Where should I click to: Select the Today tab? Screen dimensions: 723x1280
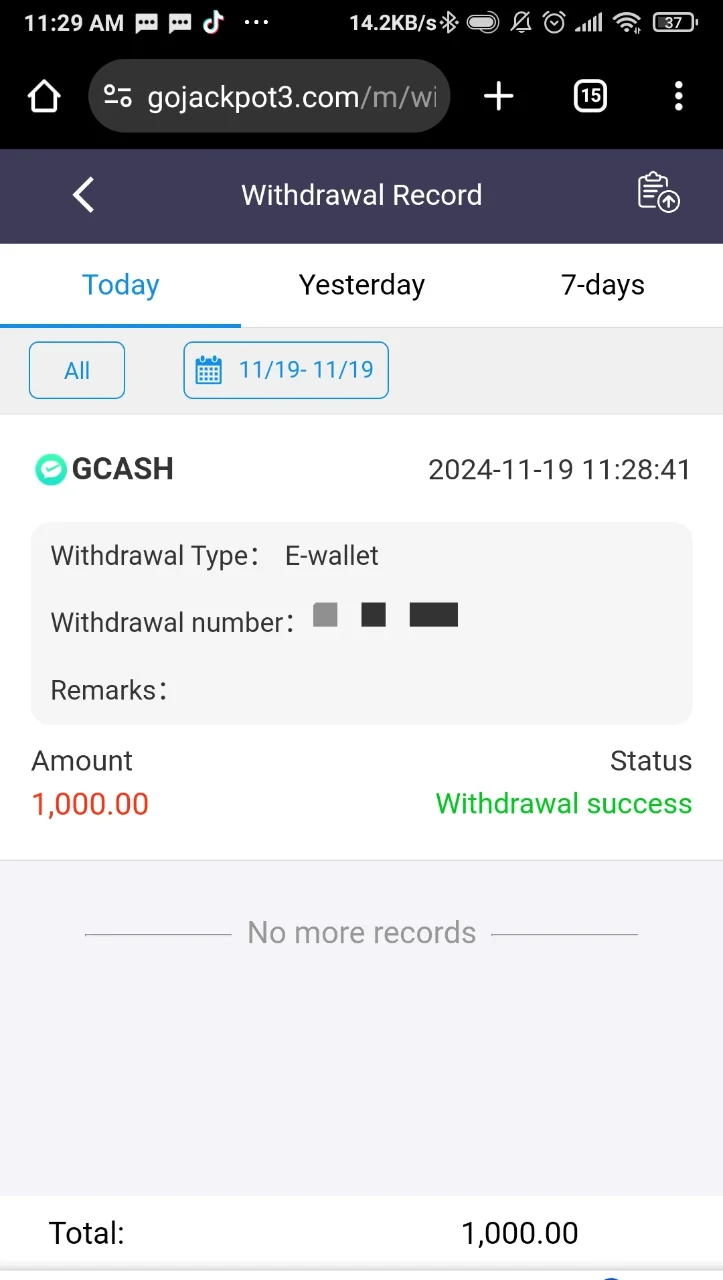[x=120, y=285]
